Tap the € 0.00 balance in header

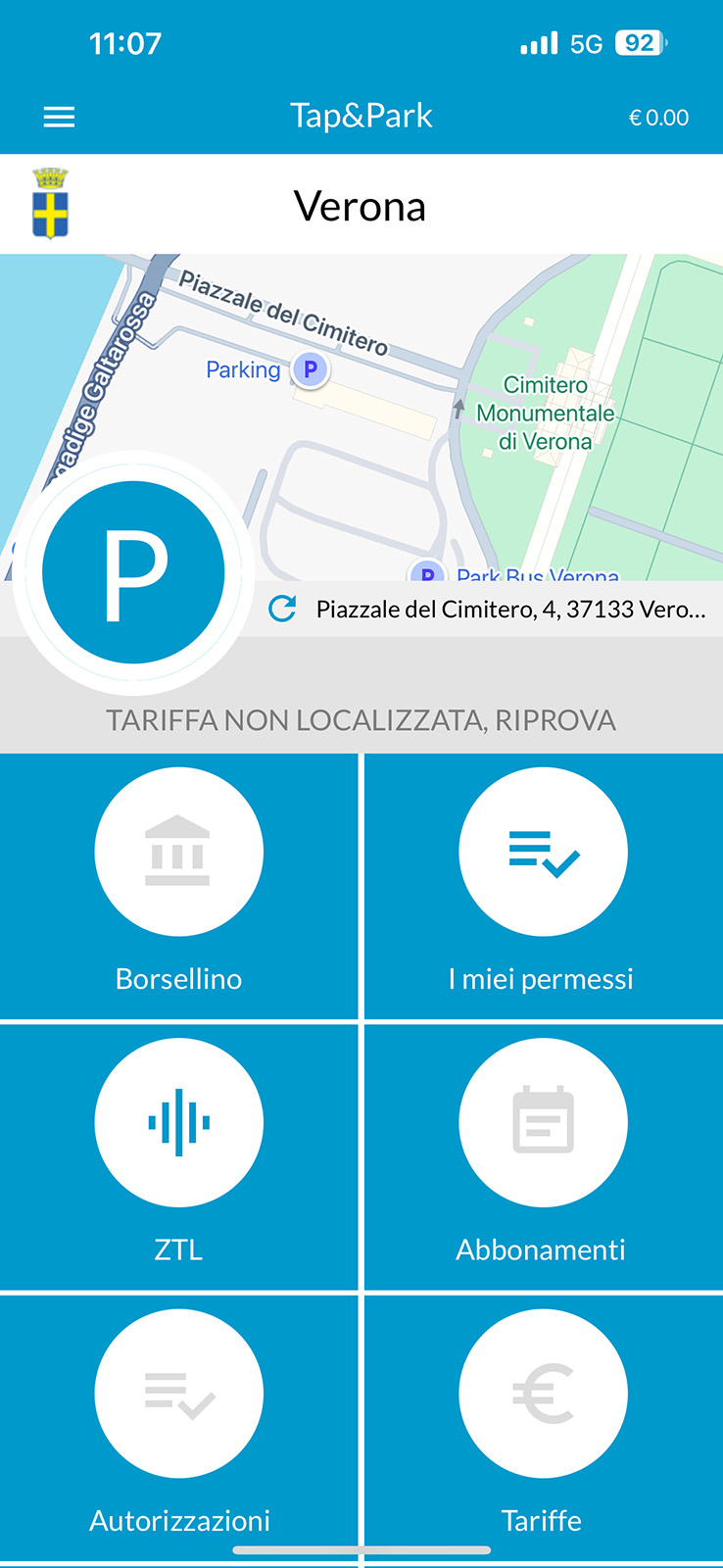click(658, 118)
